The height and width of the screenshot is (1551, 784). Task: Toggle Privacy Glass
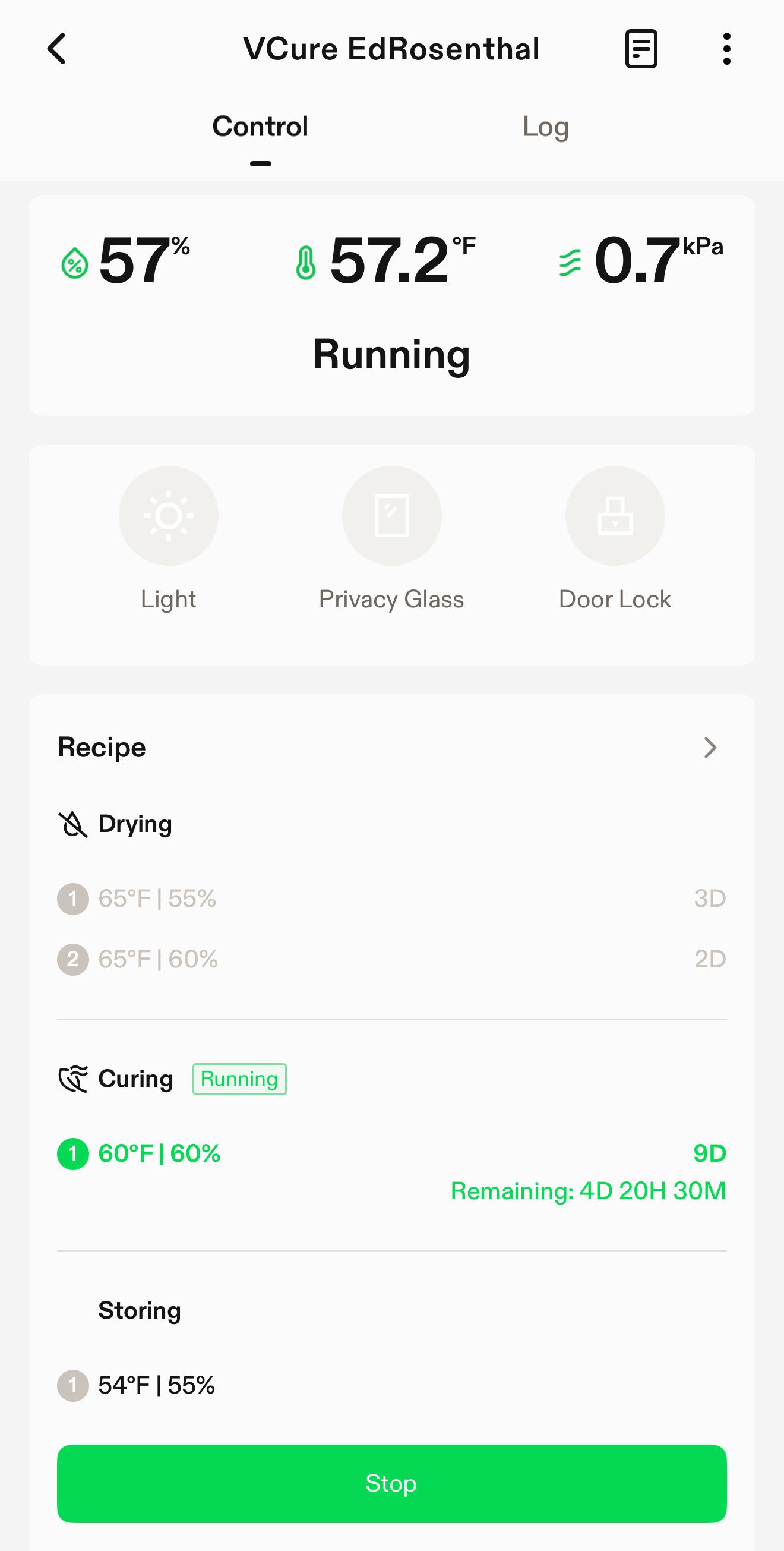coord(391,516)
